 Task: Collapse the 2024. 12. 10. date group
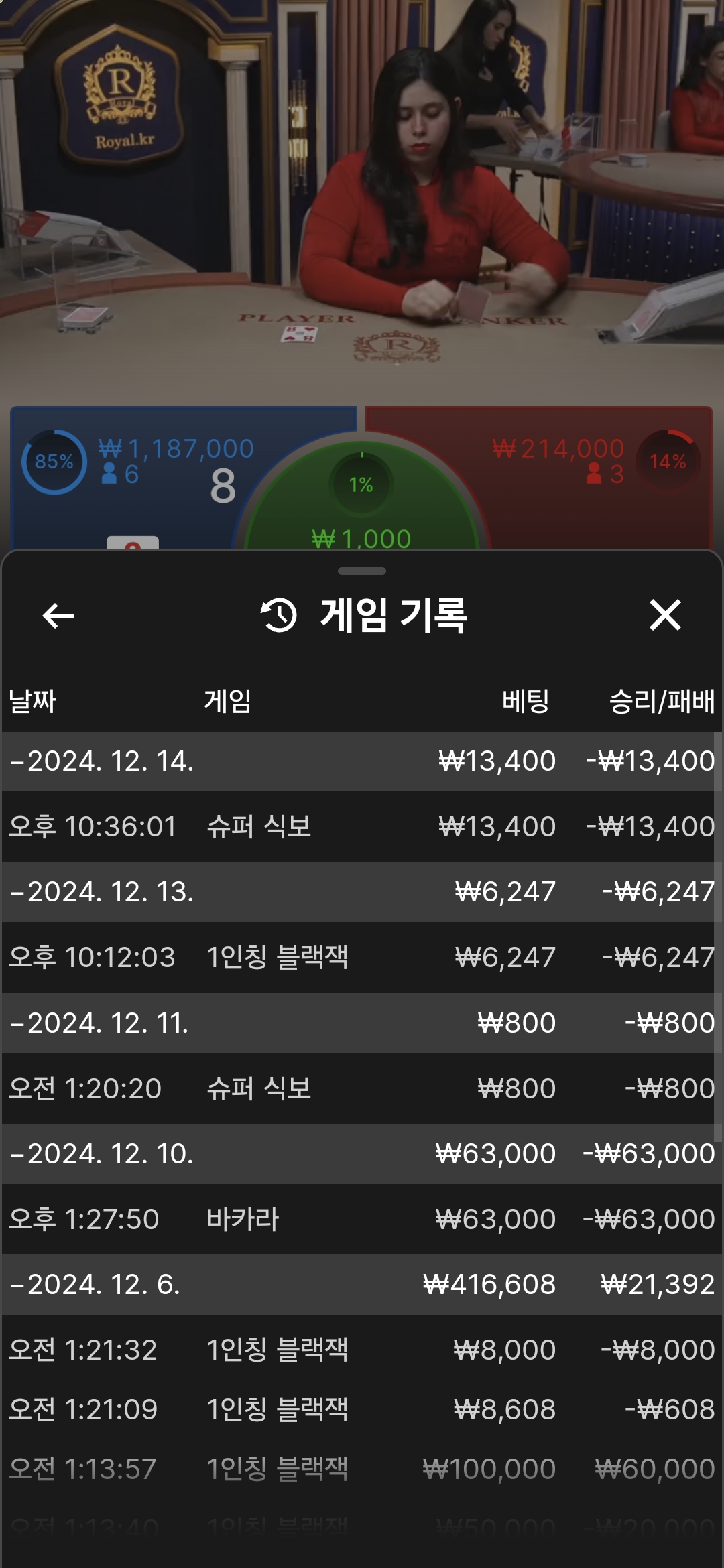point(102,1154)
